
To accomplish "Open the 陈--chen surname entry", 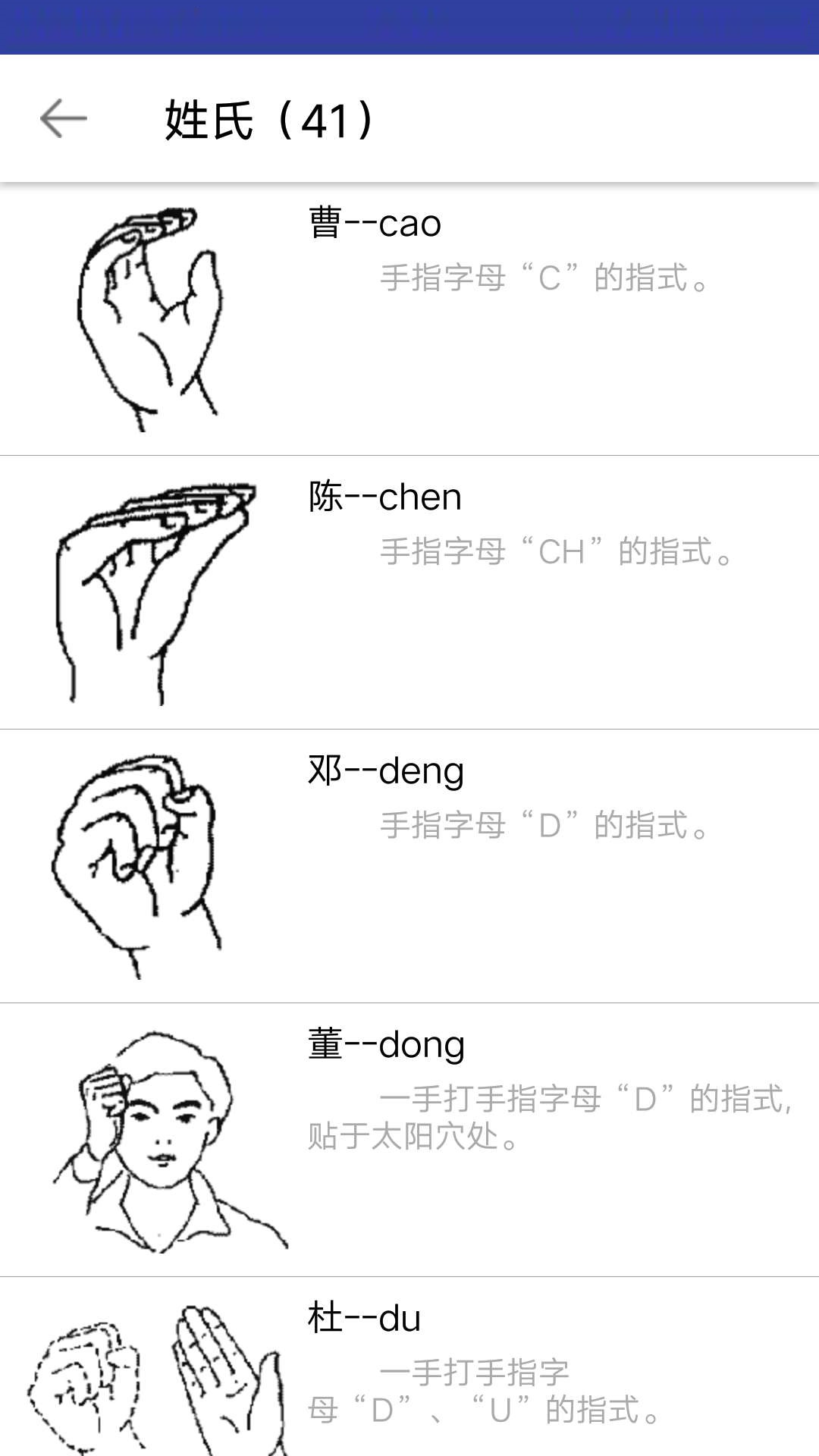I will (x=409, y=593).
